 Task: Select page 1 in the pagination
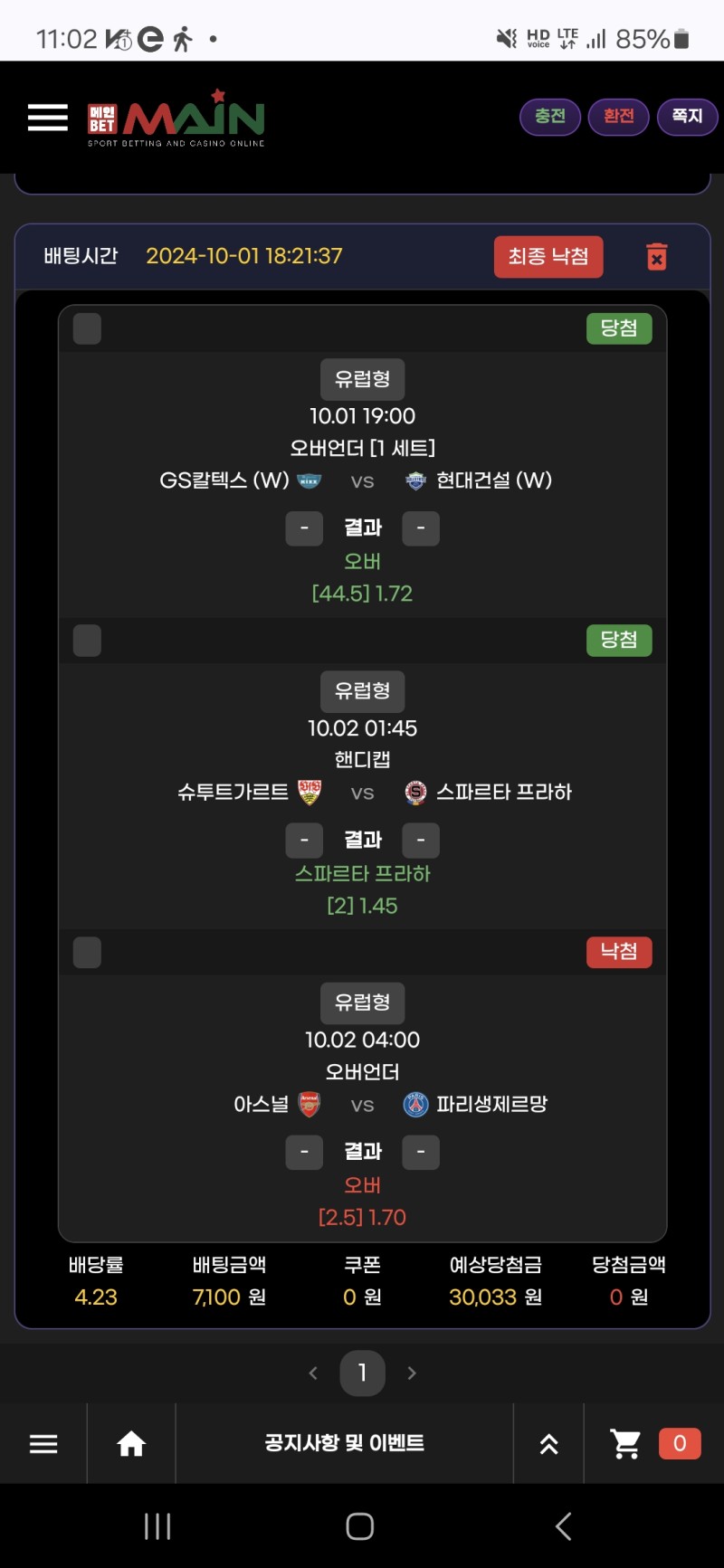(362, 1373)
